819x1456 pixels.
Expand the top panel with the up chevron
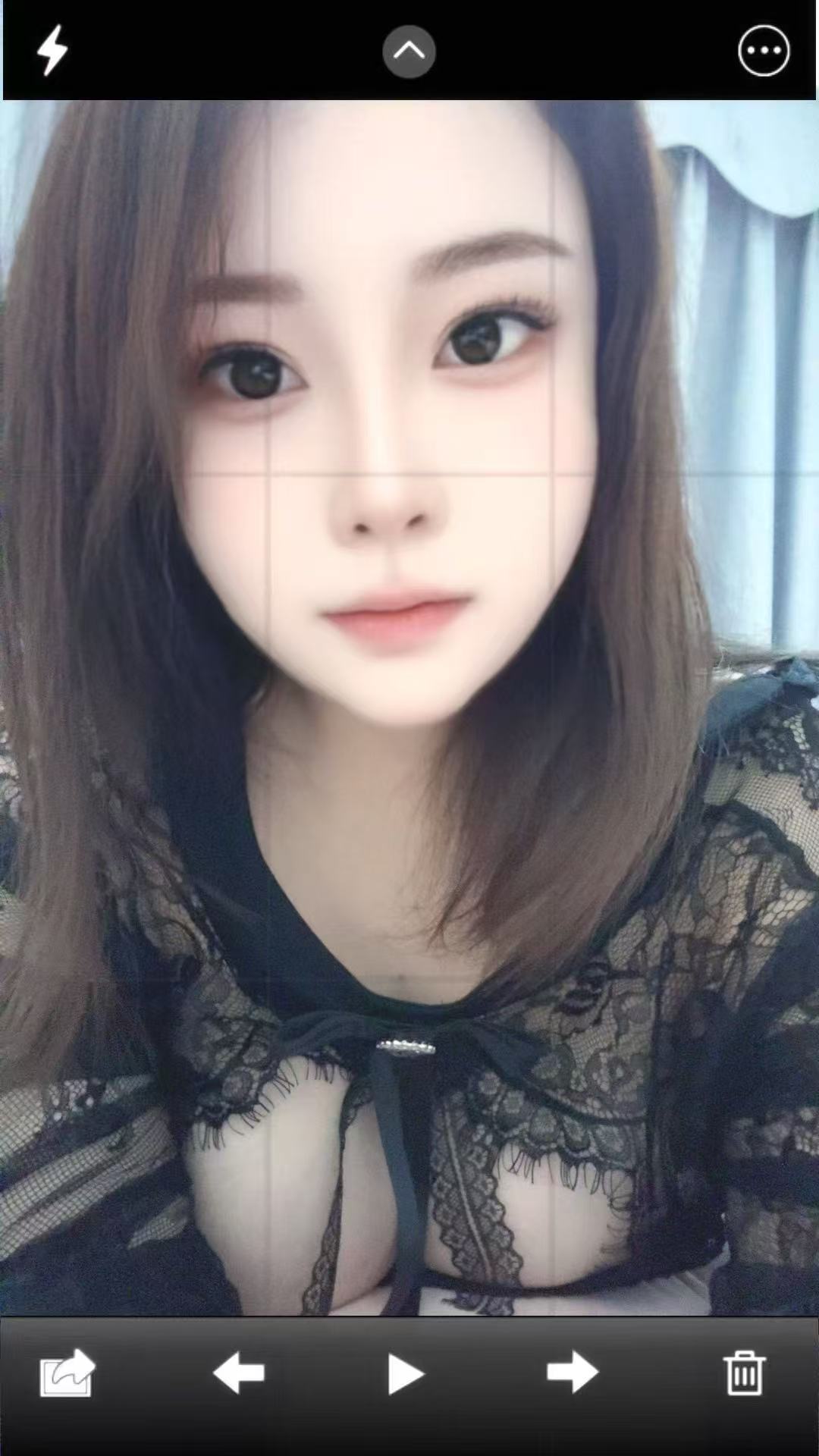pos(409,51)
